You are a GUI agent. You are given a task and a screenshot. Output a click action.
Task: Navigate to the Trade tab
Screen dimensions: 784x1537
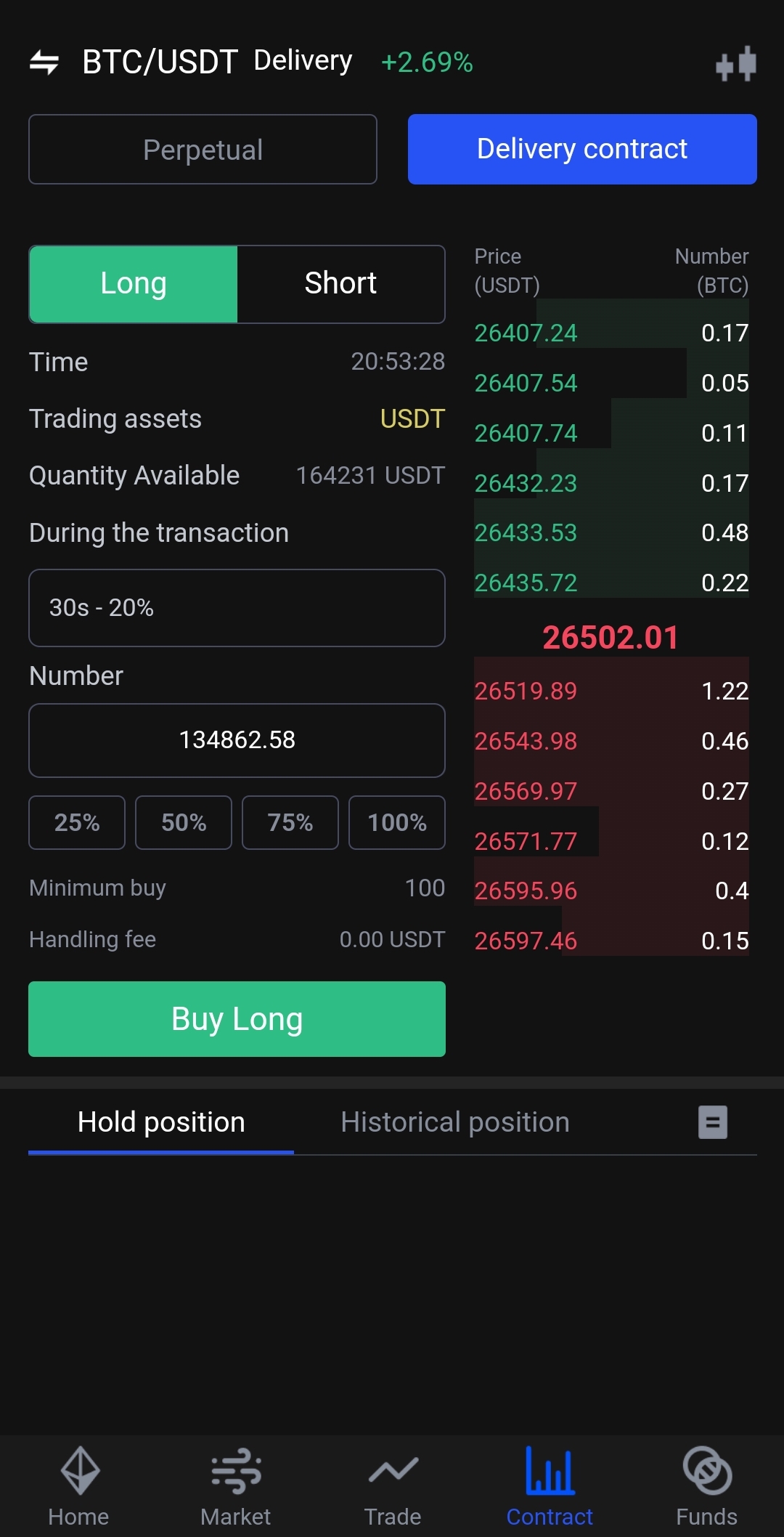[x=393, y=1486]
